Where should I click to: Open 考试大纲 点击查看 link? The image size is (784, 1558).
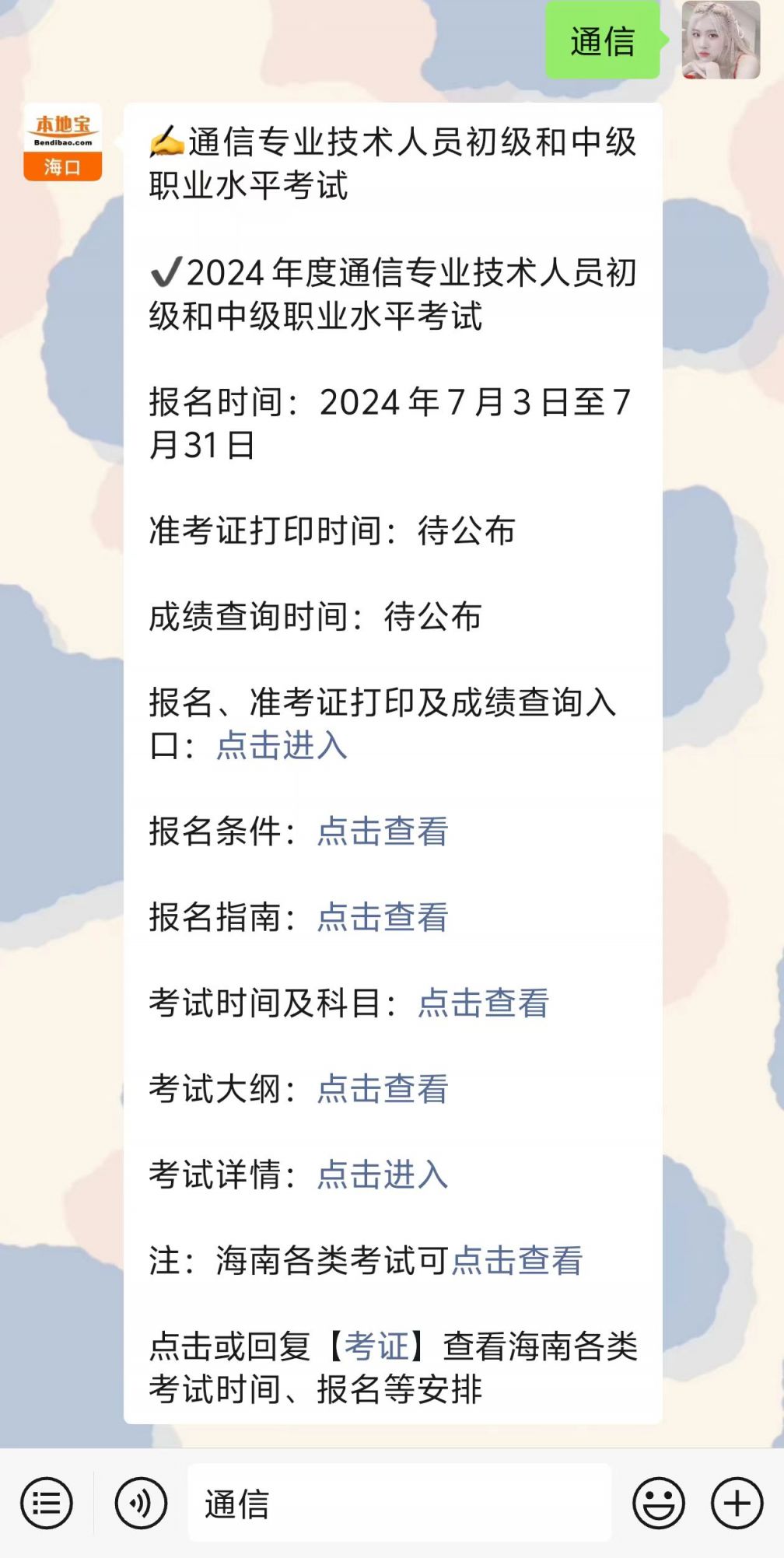(383, 1089)
